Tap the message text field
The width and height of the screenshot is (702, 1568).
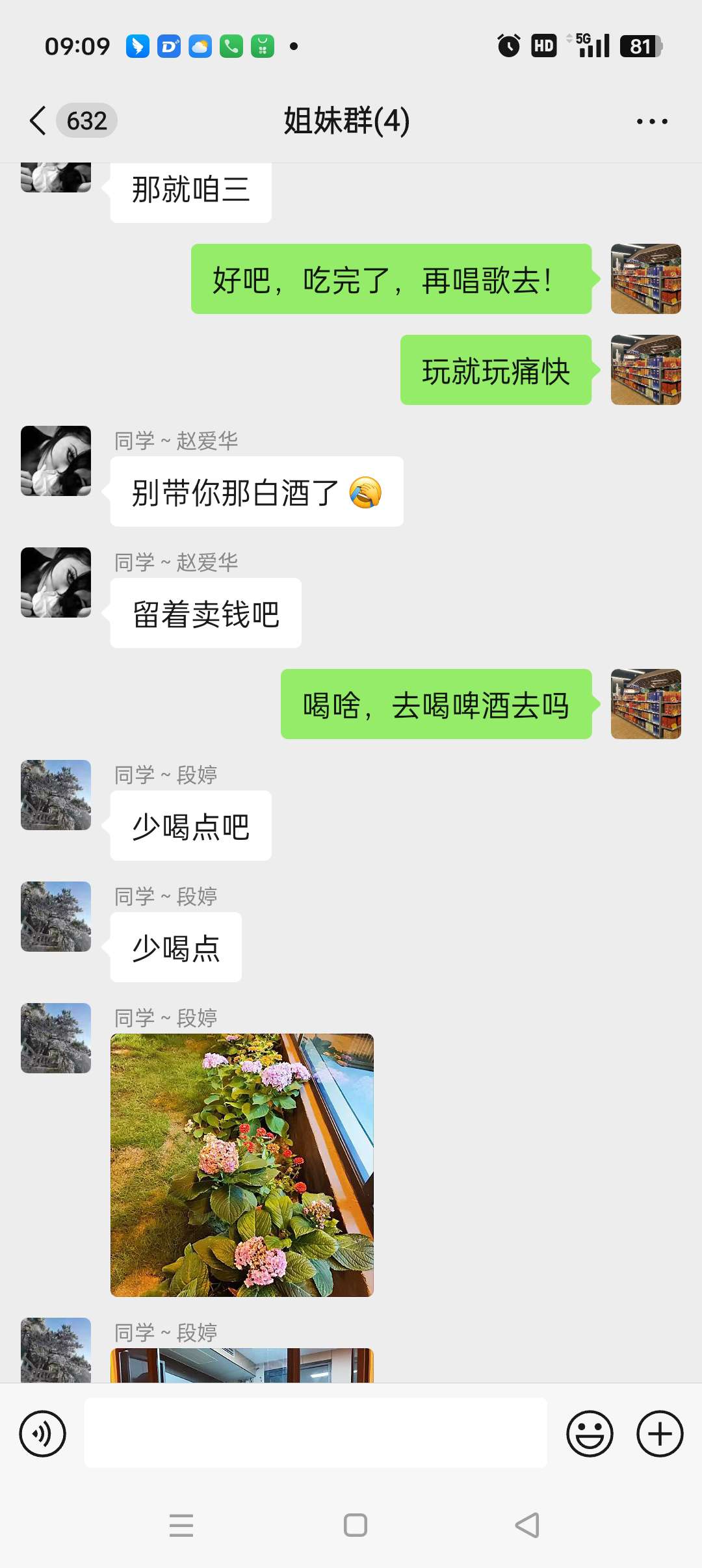click(316, 1433)
